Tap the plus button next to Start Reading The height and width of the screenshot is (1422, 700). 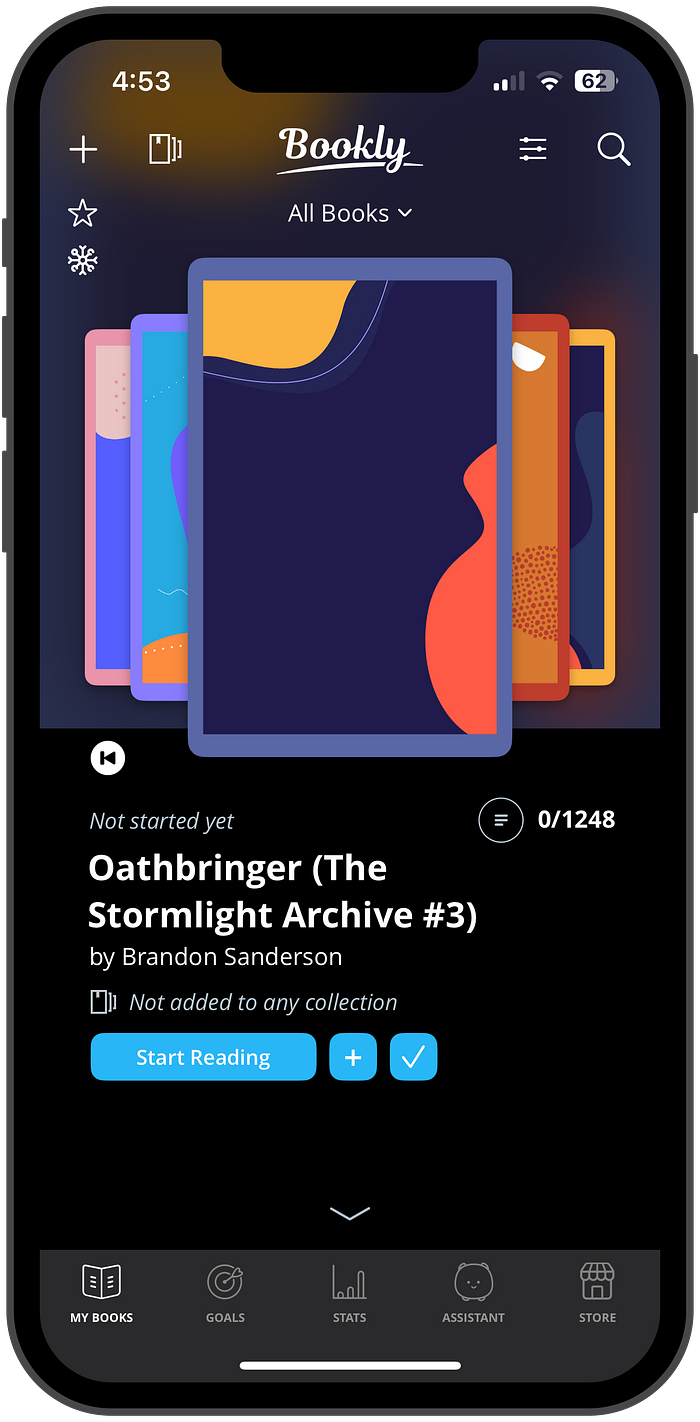pos(353,1058)
